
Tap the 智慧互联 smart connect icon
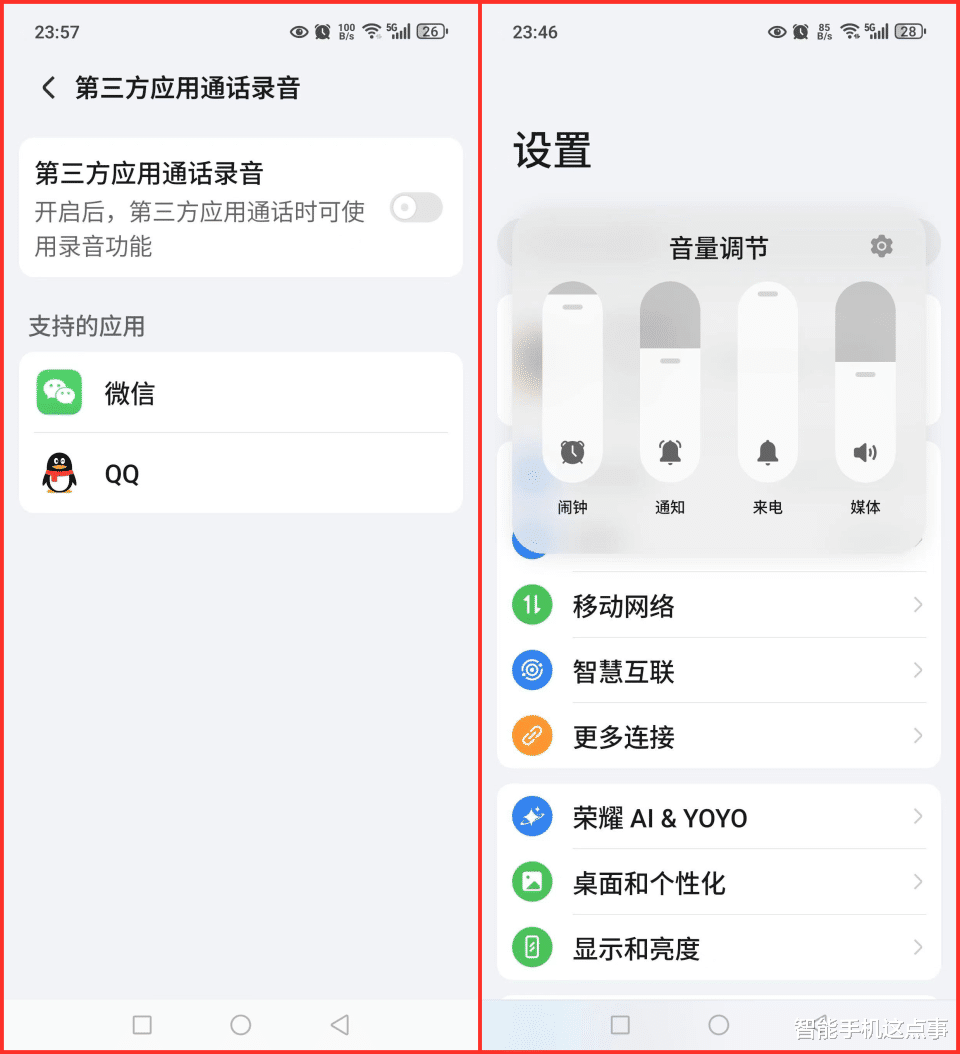coord(531,670)
